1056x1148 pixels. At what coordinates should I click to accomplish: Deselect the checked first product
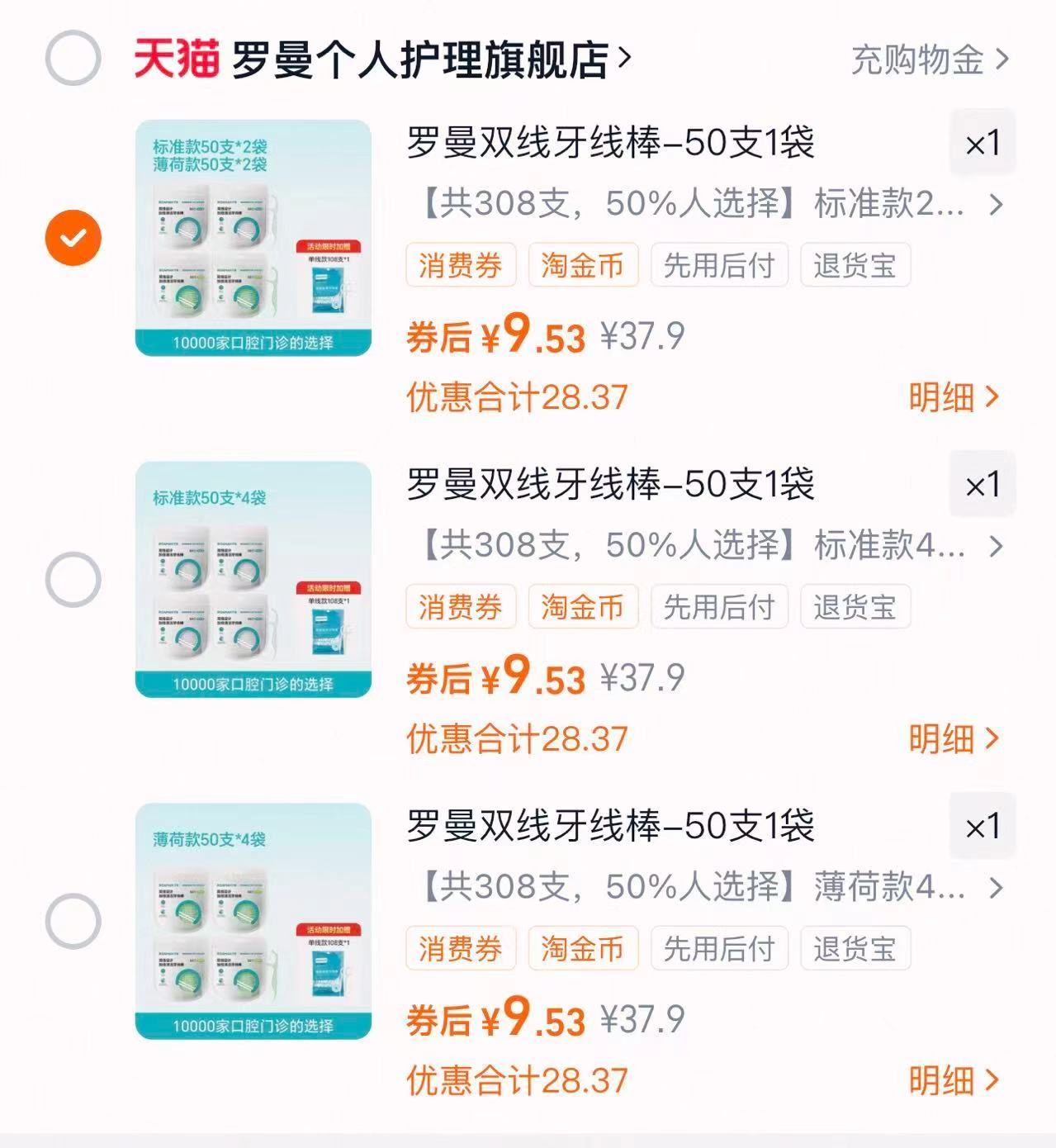(x=73, y=235)
